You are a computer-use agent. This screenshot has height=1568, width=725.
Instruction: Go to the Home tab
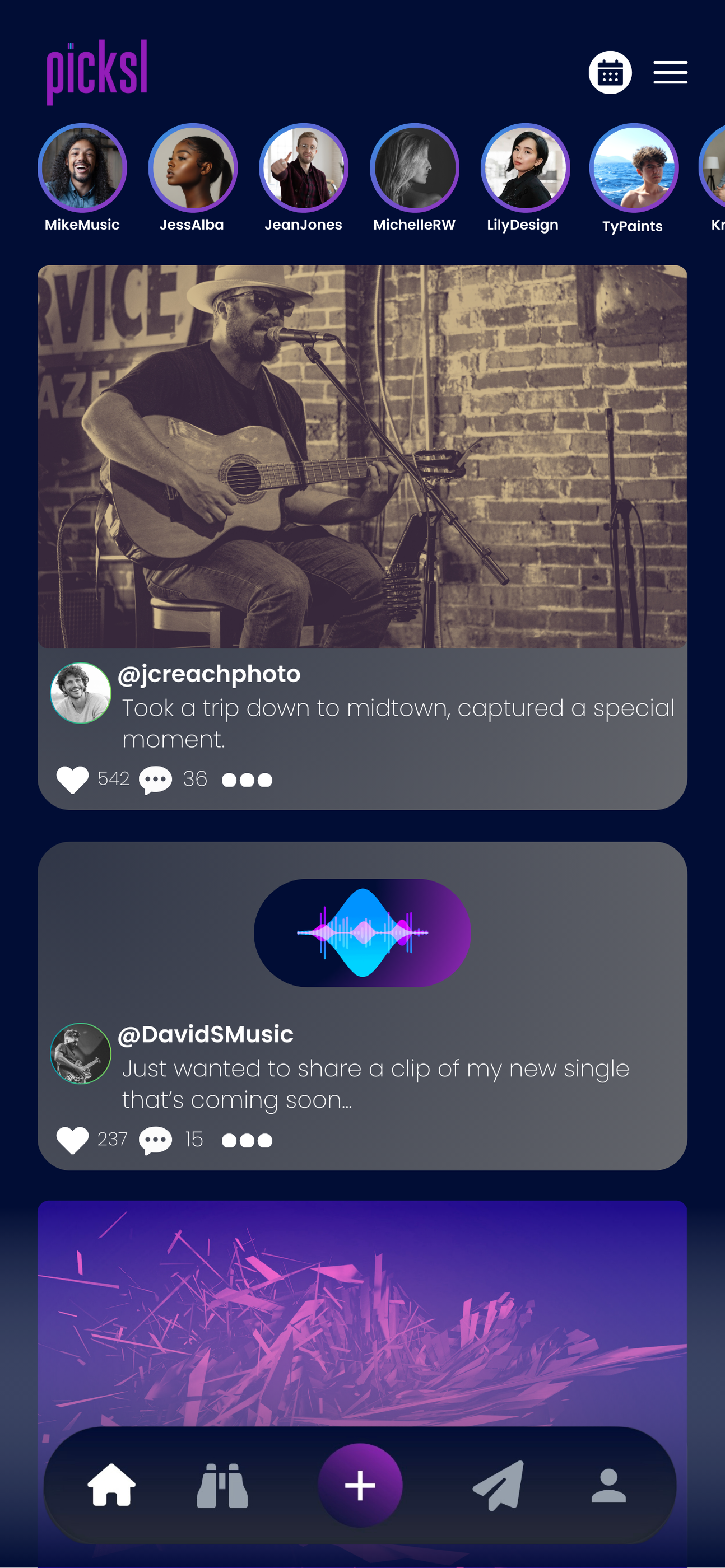[x=111, y=1486]
